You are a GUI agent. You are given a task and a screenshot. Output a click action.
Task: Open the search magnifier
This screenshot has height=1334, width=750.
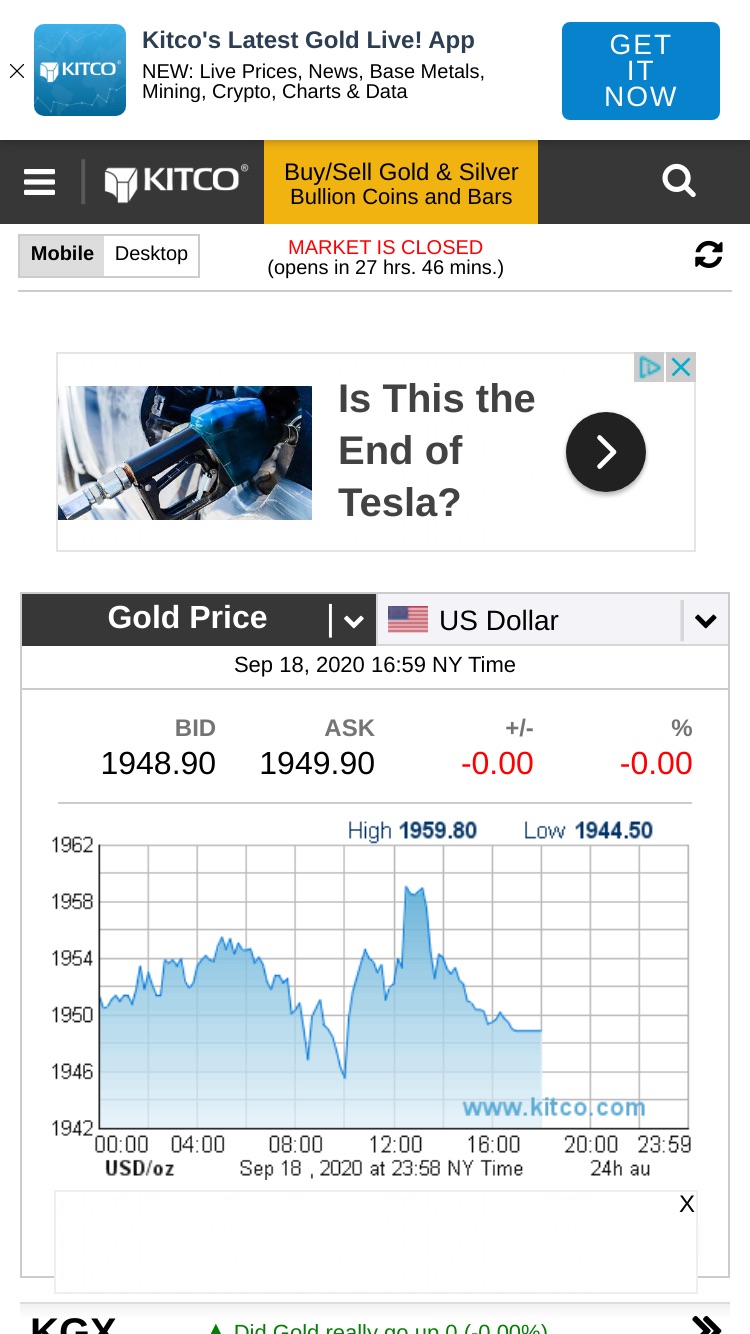679,181
